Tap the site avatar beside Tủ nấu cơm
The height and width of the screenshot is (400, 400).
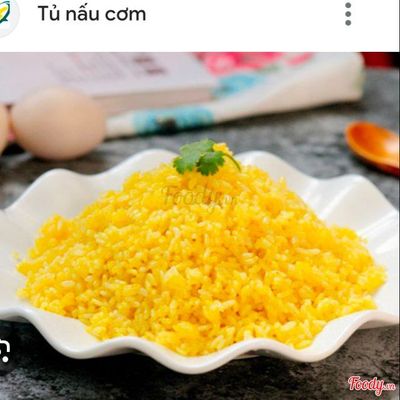click(x=8, y=15)
